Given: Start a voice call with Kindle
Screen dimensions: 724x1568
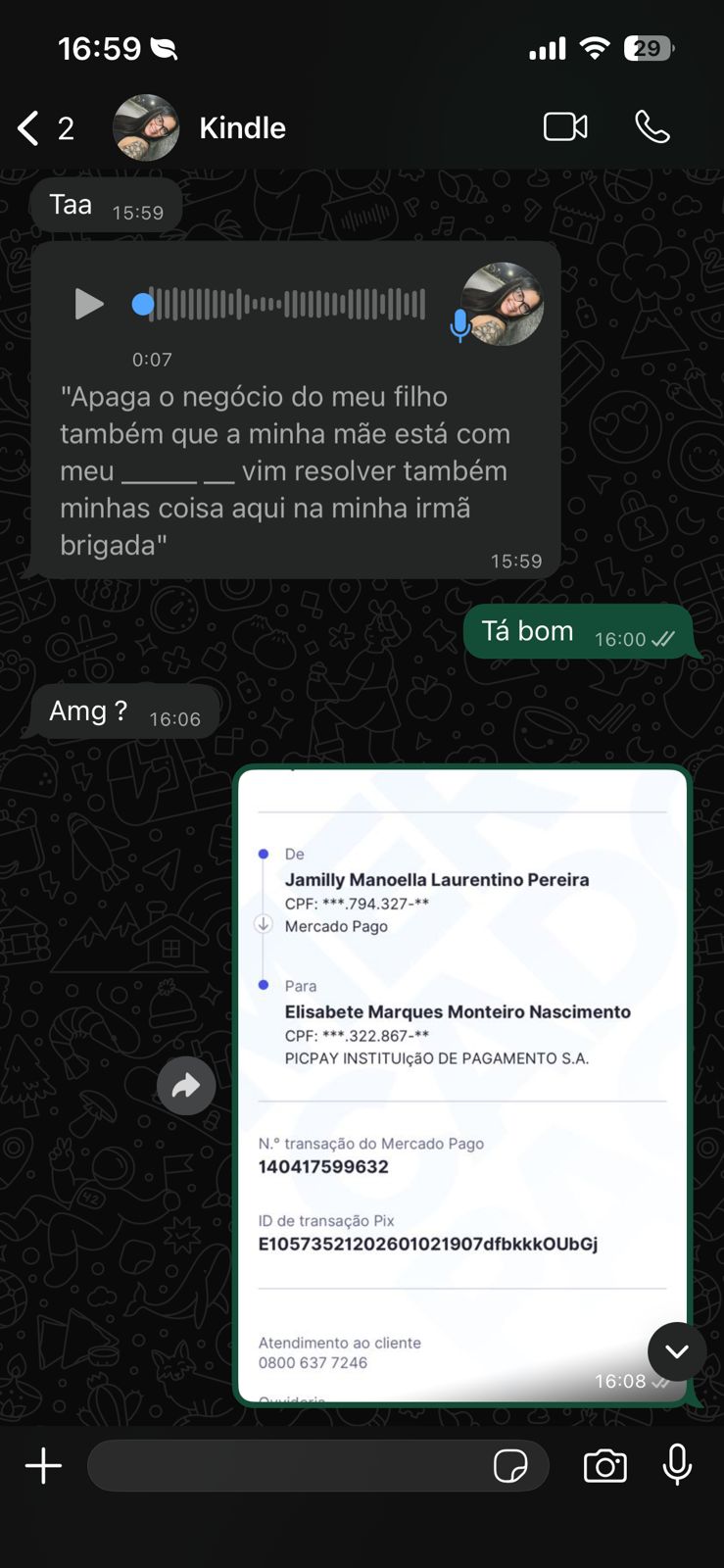Looking at the screenshot, I should (x=652, y=127).
